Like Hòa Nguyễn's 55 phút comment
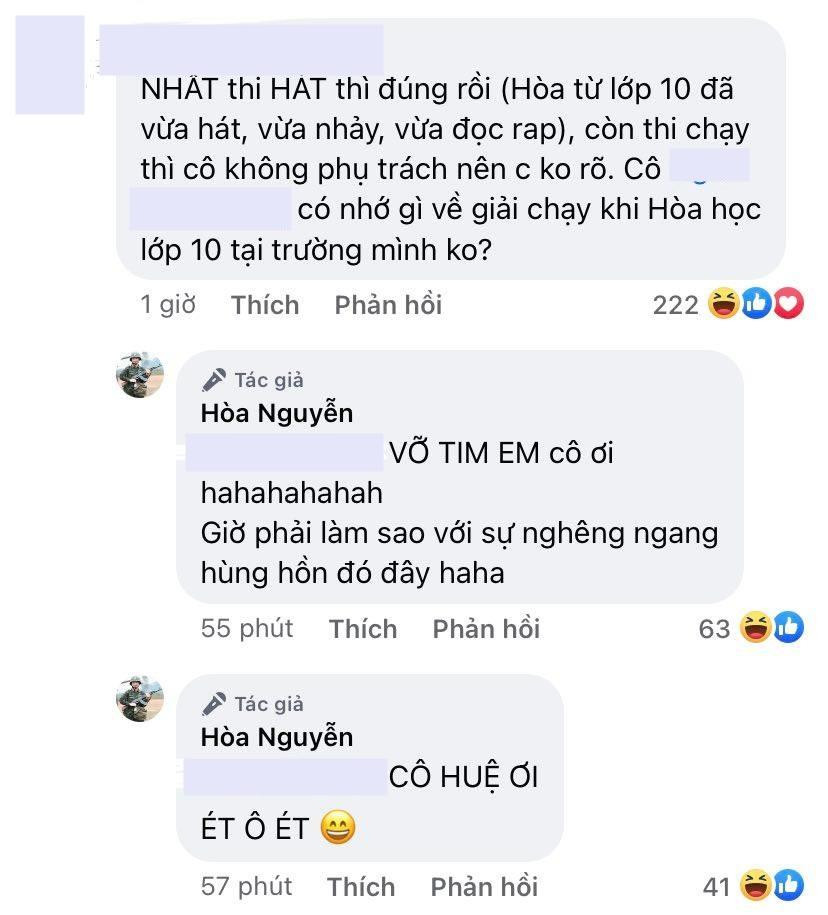 click(363, 629)
